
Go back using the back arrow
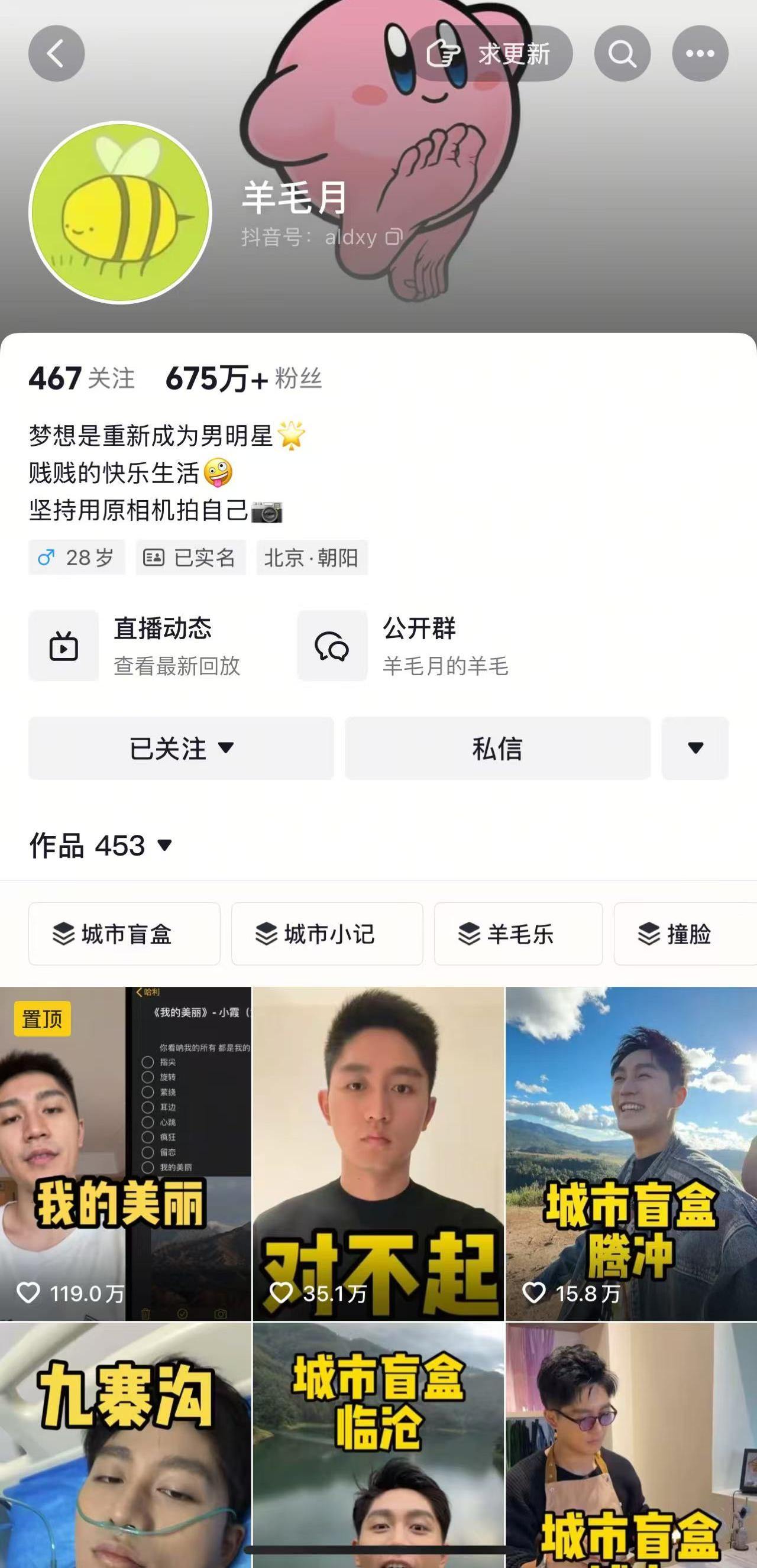56,54
